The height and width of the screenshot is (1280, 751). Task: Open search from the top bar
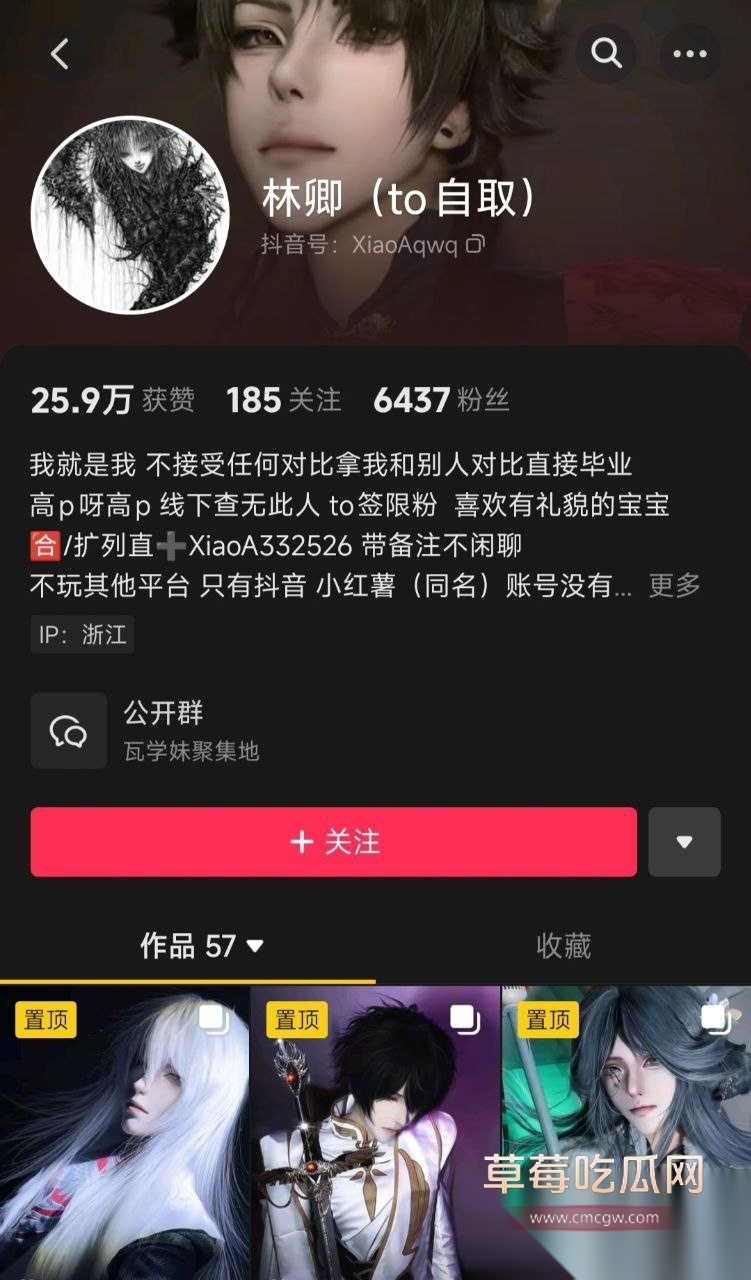pos(605,55)
